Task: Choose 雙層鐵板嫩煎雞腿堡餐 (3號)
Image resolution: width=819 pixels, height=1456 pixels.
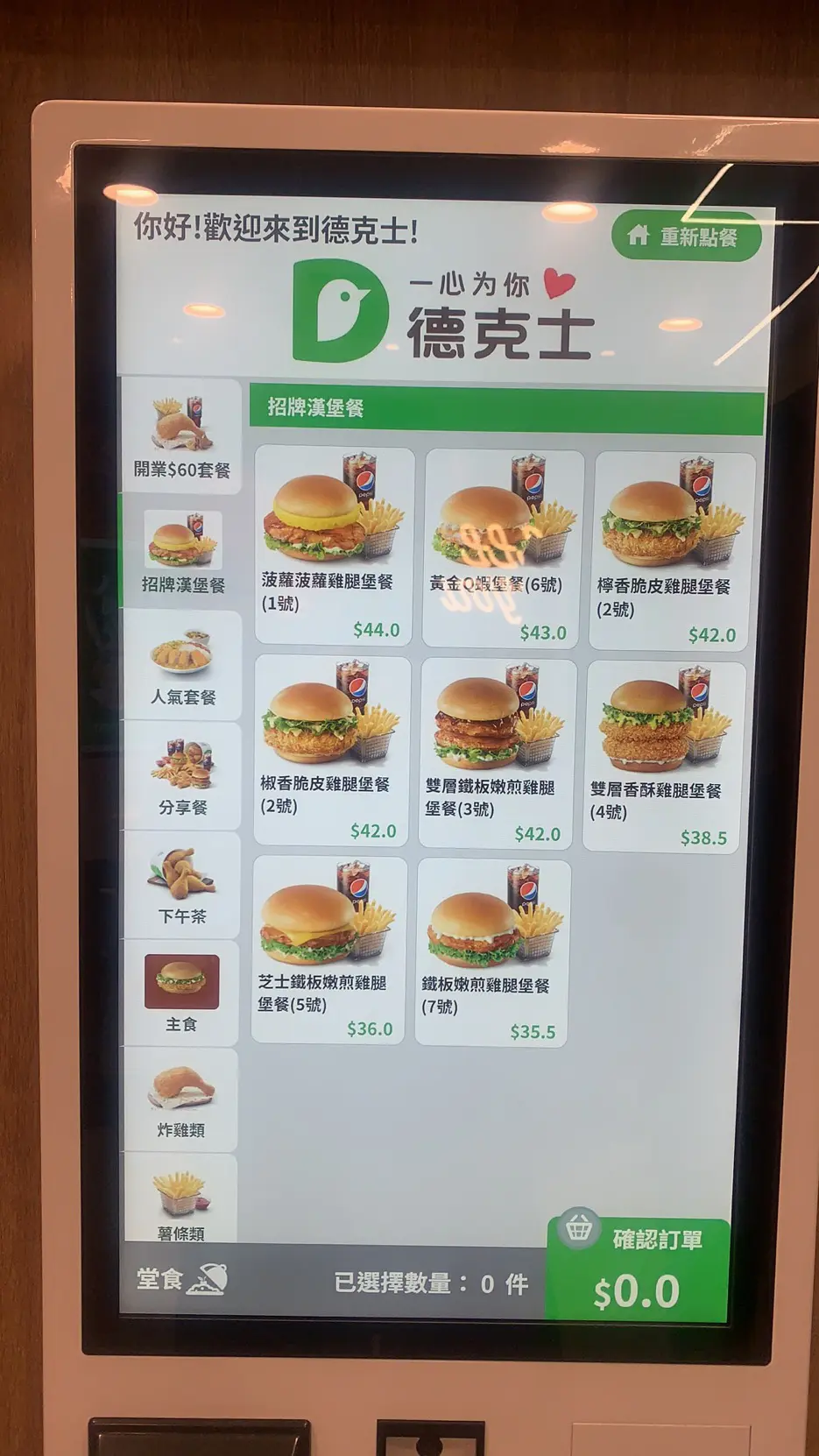Action: point(497,753)
